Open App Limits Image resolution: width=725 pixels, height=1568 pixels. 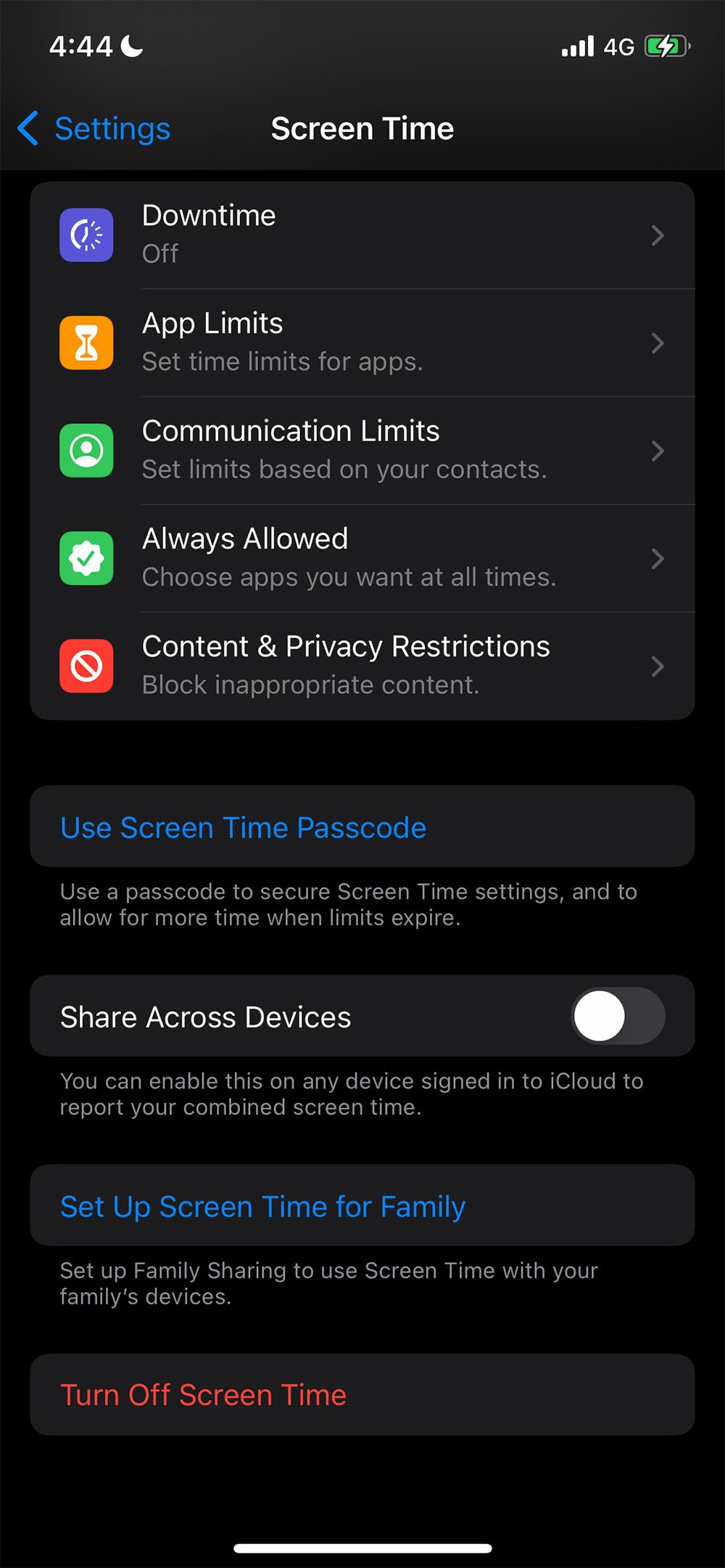tap(362, 342)
